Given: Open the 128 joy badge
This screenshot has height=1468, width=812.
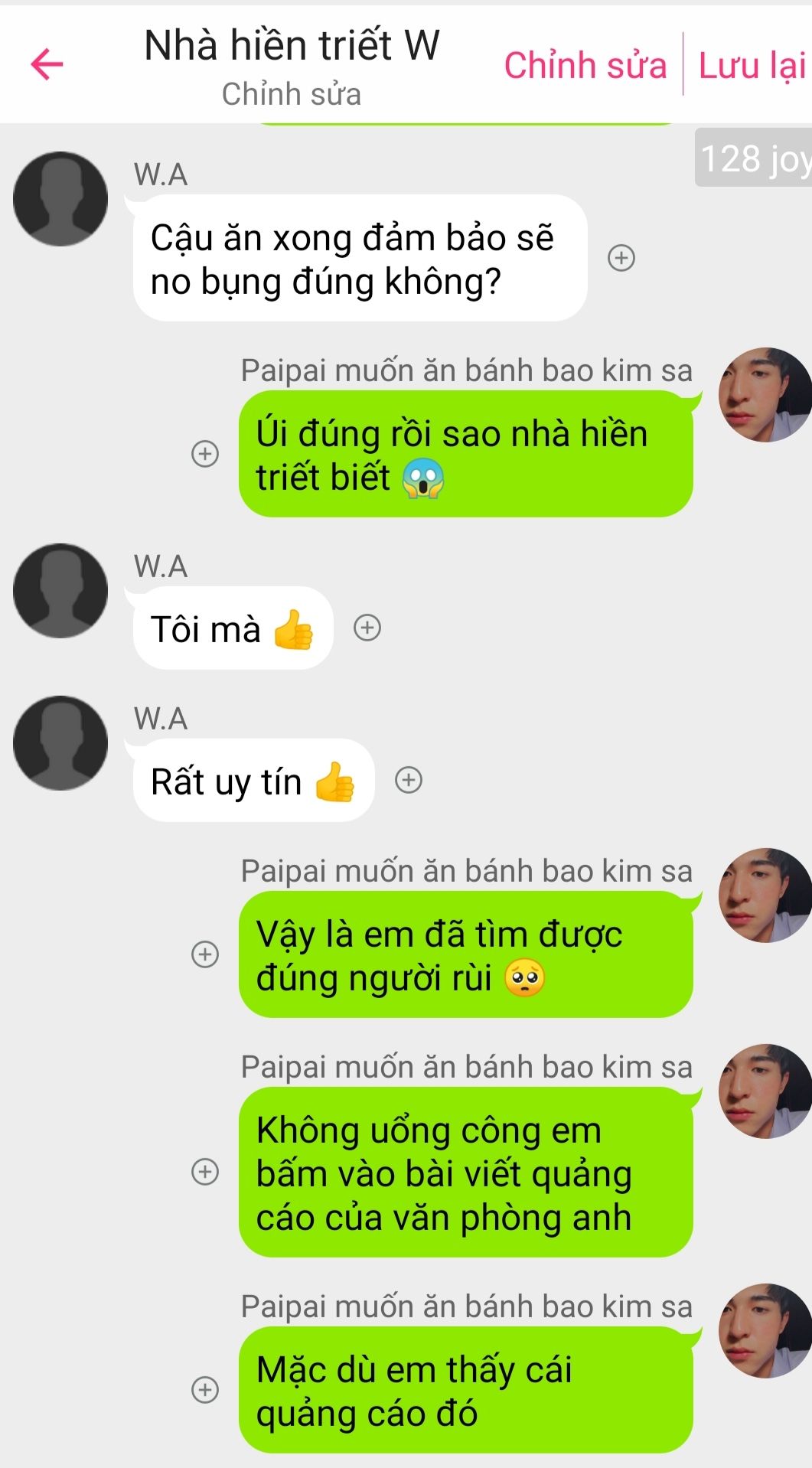Looking at the screenshot, I should coord(753,158).
